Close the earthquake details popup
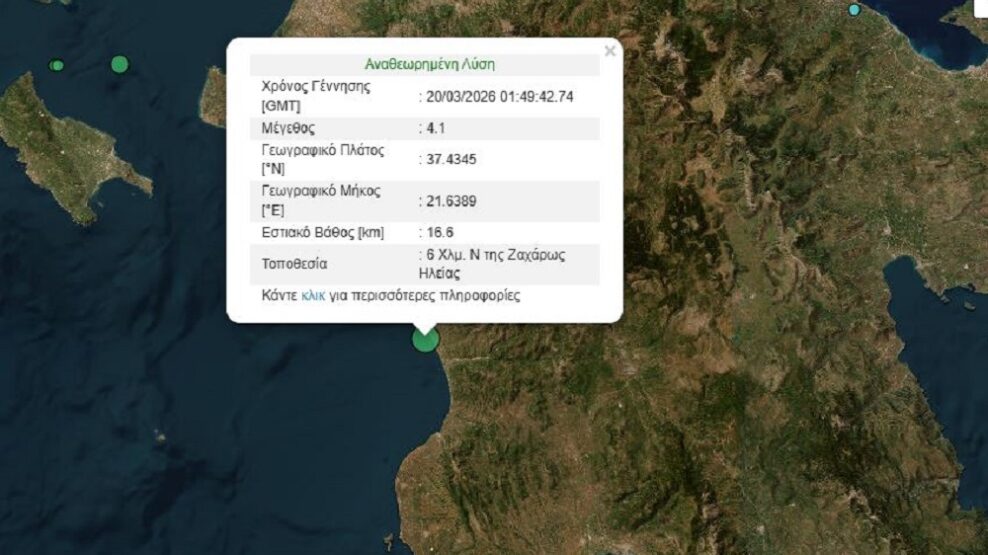The height and width of the screenshot is (555, 988). (609, 51)
